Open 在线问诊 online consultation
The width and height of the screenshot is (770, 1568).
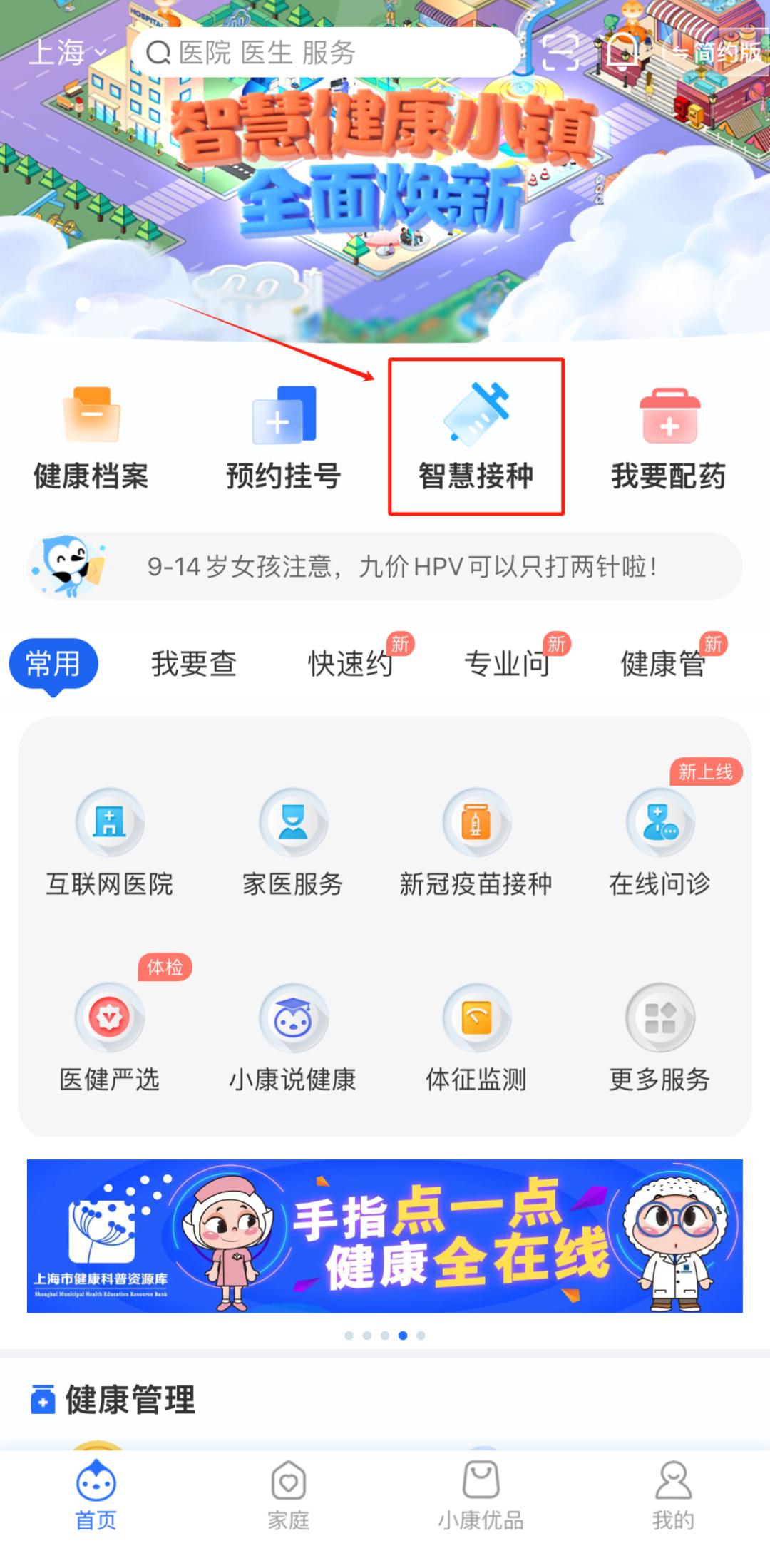click(x=659, y=843)
